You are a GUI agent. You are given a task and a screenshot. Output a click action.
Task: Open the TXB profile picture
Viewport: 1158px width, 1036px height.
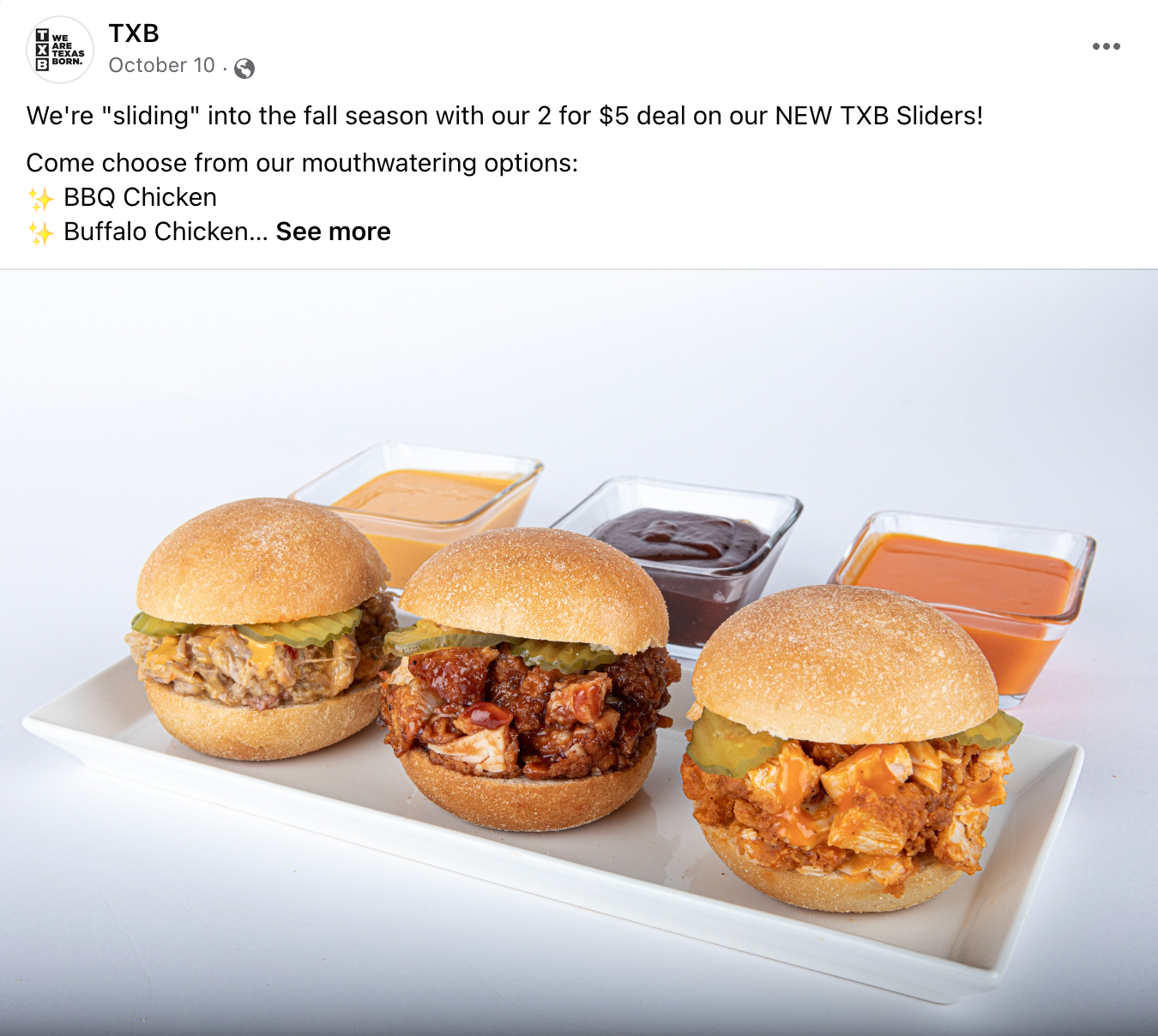60,50
